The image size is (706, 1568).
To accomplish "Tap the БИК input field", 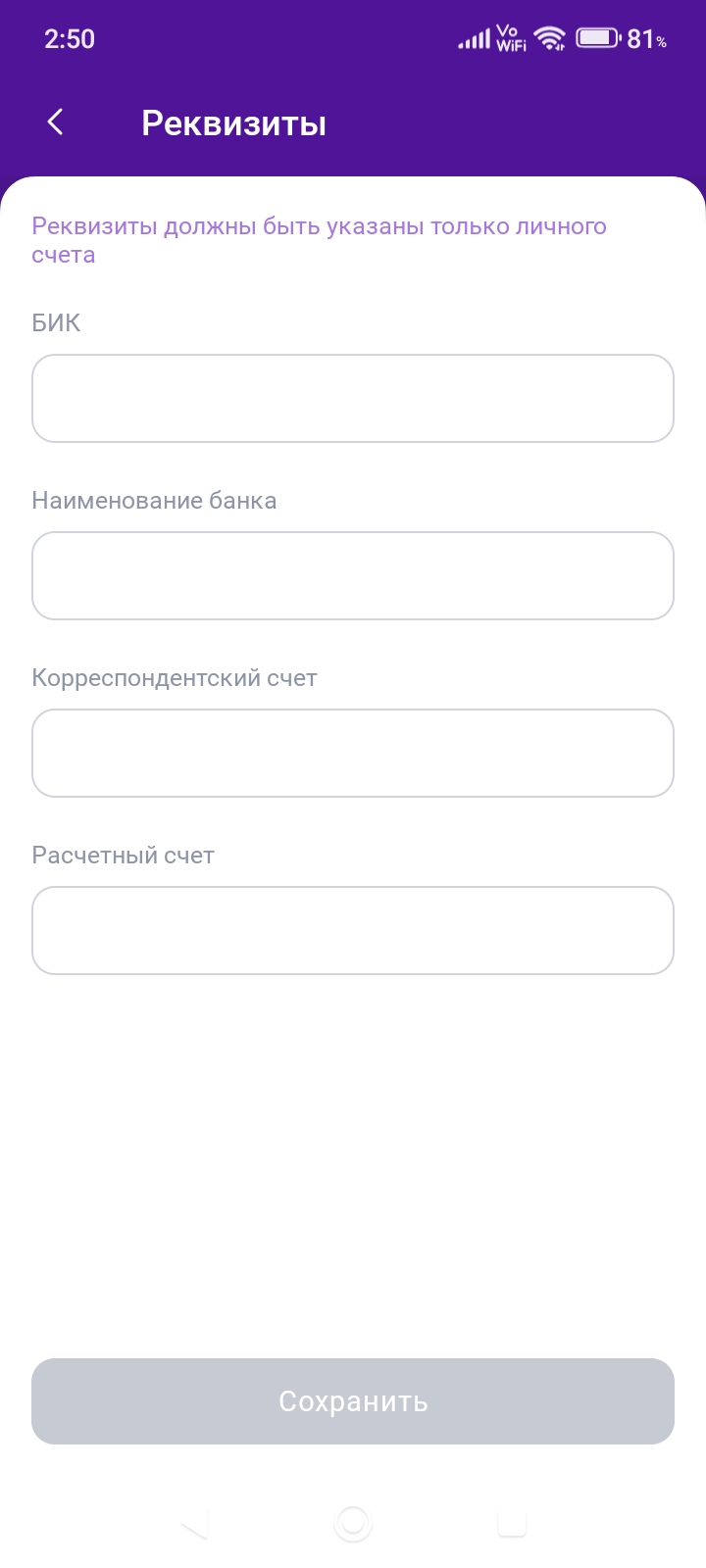I will [x=353, y=399].
